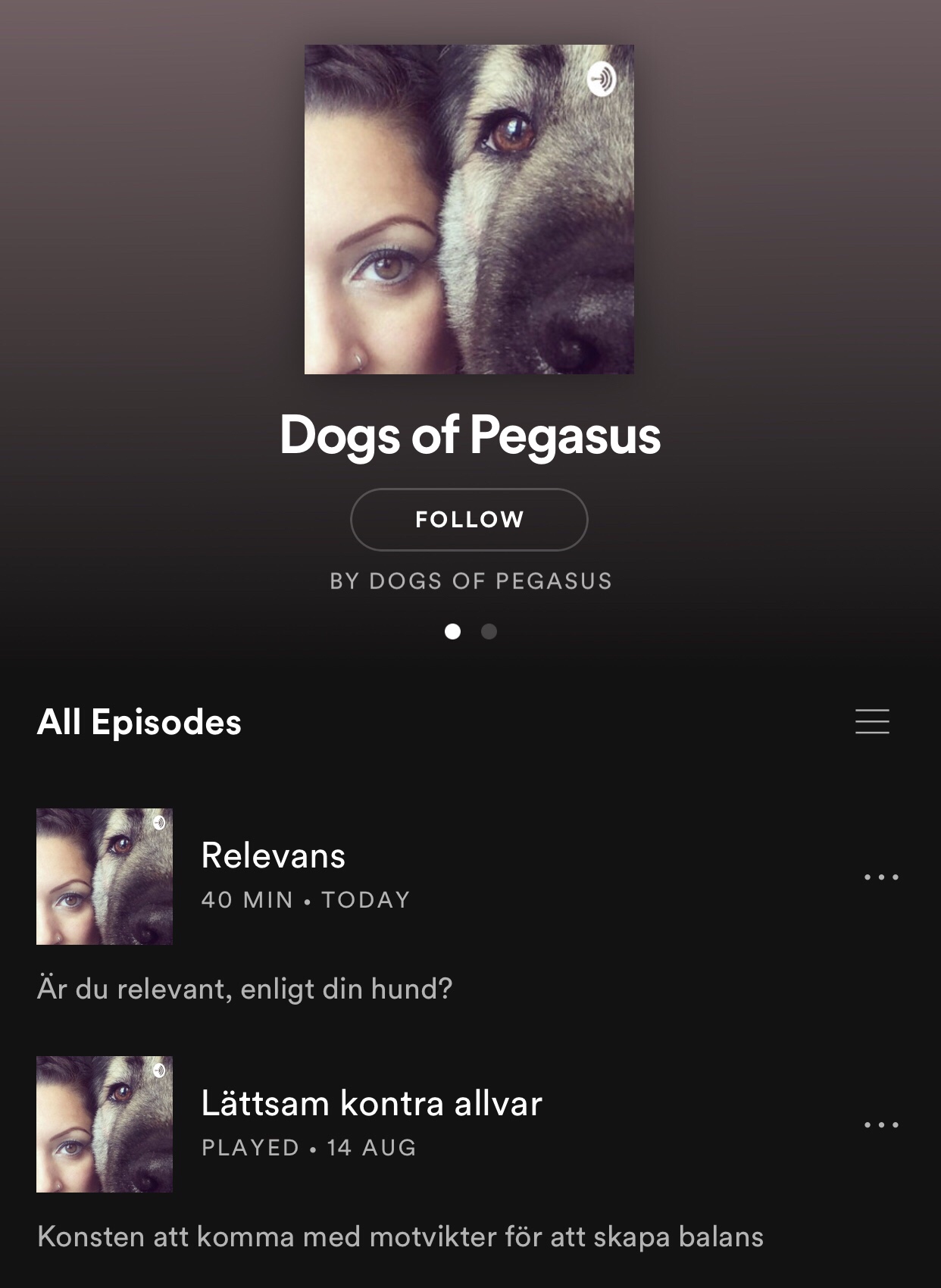Tap the Relevans episode thumbnail

[105, 877]
